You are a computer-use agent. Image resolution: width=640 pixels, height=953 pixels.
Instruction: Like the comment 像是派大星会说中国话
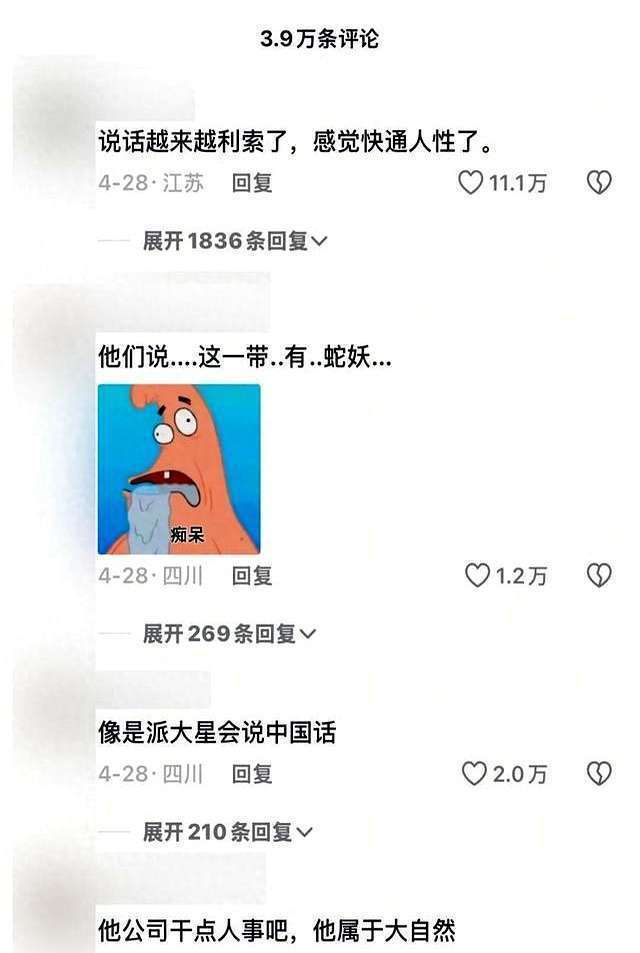point(475,773)
